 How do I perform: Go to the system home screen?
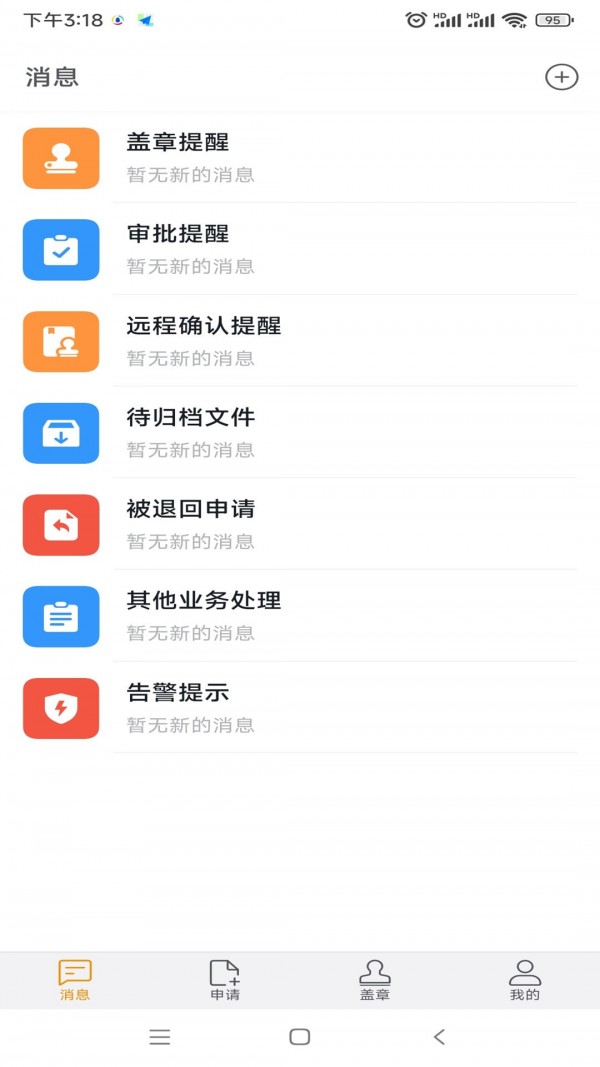click(300, 1037)
